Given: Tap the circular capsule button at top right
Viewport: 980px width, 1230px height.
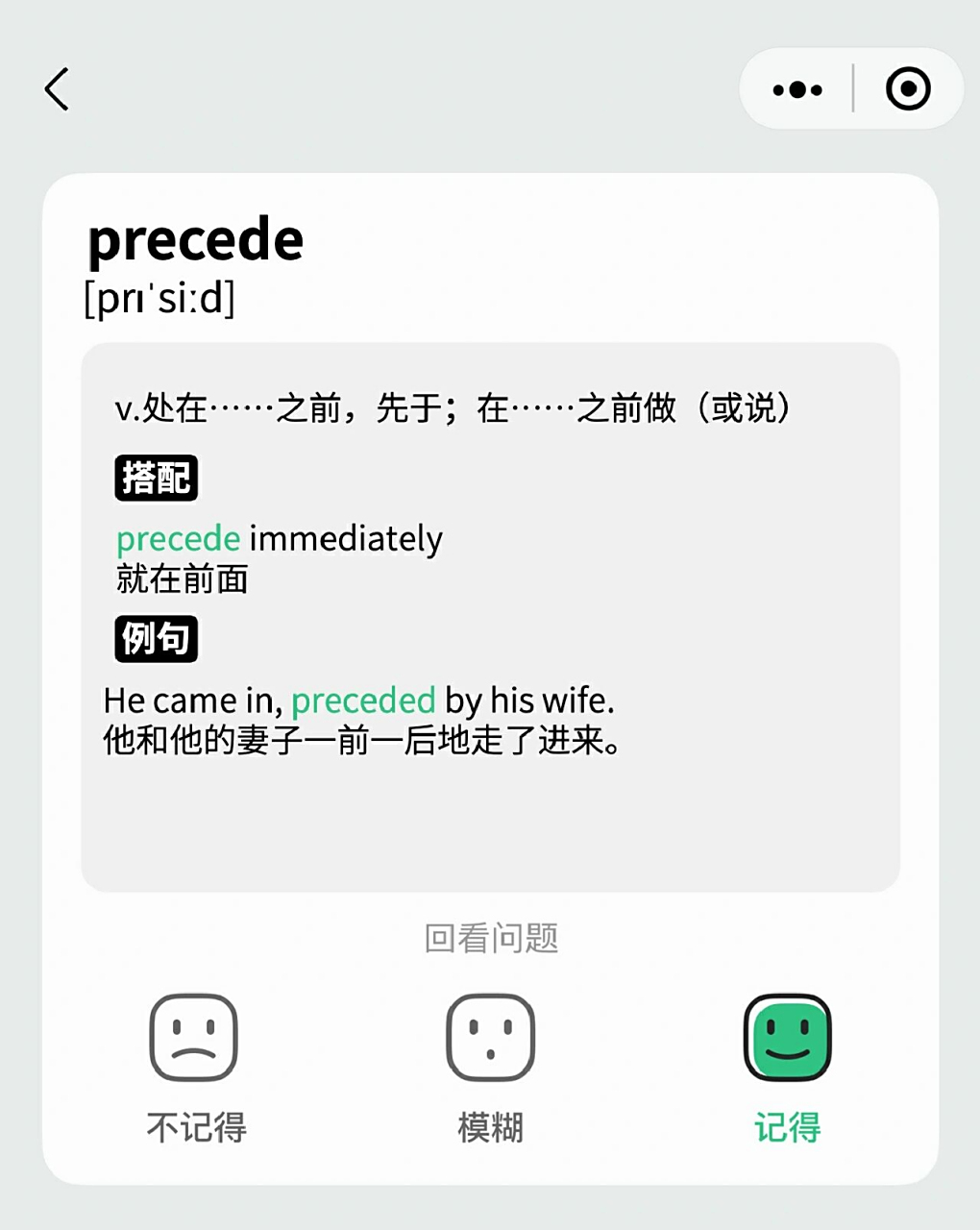Looking at the screenshot, I should click(x=907, y=88).
